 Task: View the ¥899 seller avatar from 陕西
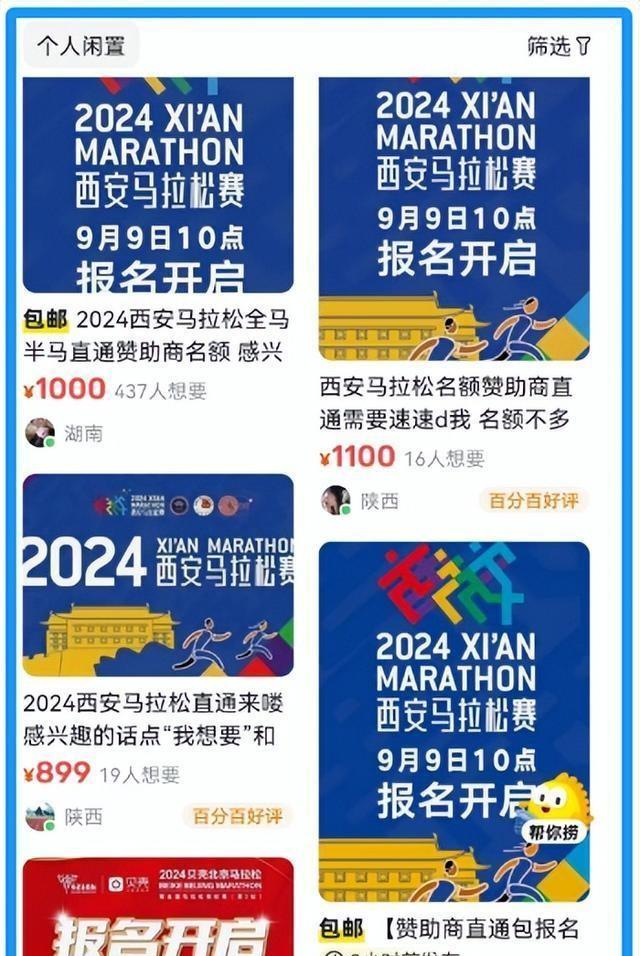[40, 817]
